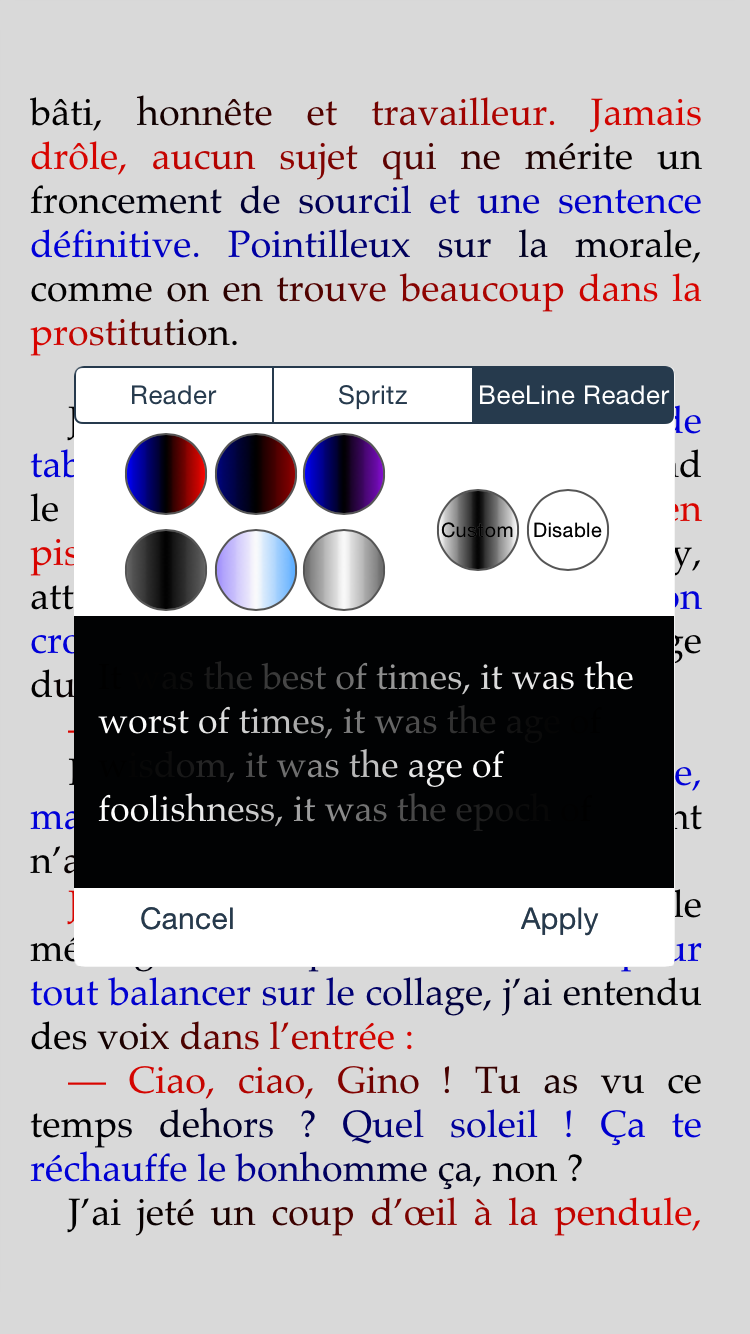
Task: Tap Disable to turn off BeeLine colors
Action: (x=568, y=530)
